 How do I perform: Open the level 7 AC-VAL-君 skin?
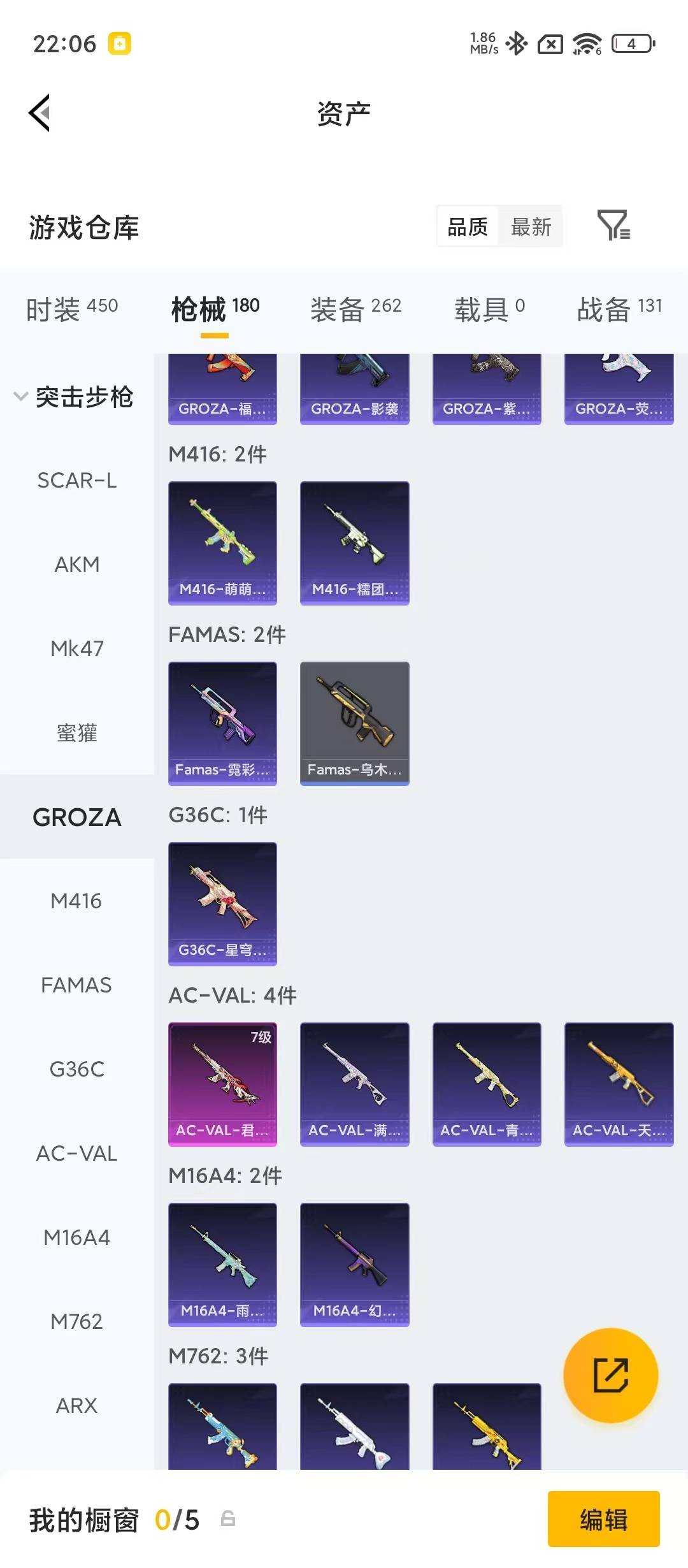(222, 1084)
